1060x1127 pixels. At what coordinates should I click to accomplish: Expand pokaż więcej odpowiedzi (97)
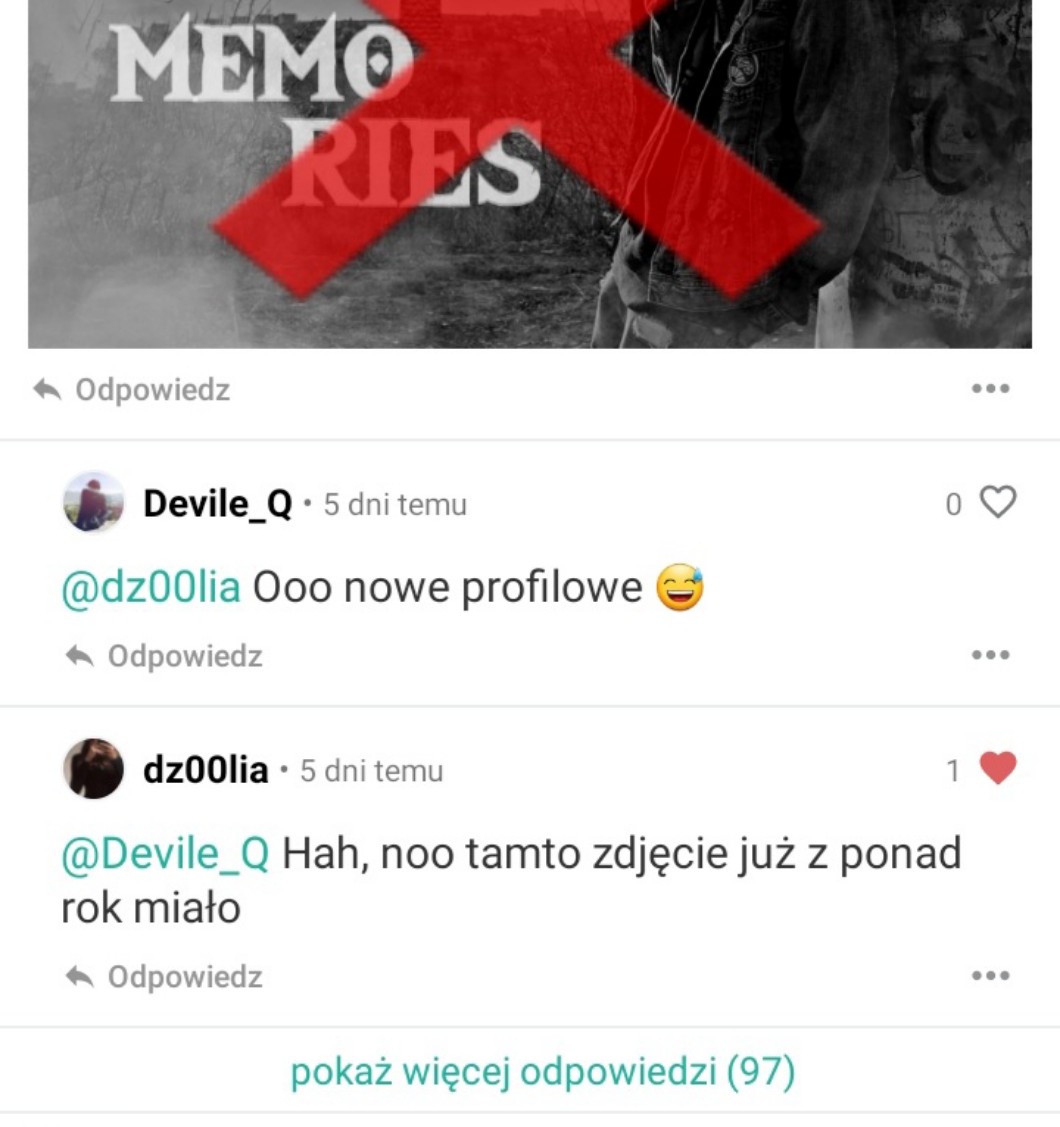[543, 1072]
